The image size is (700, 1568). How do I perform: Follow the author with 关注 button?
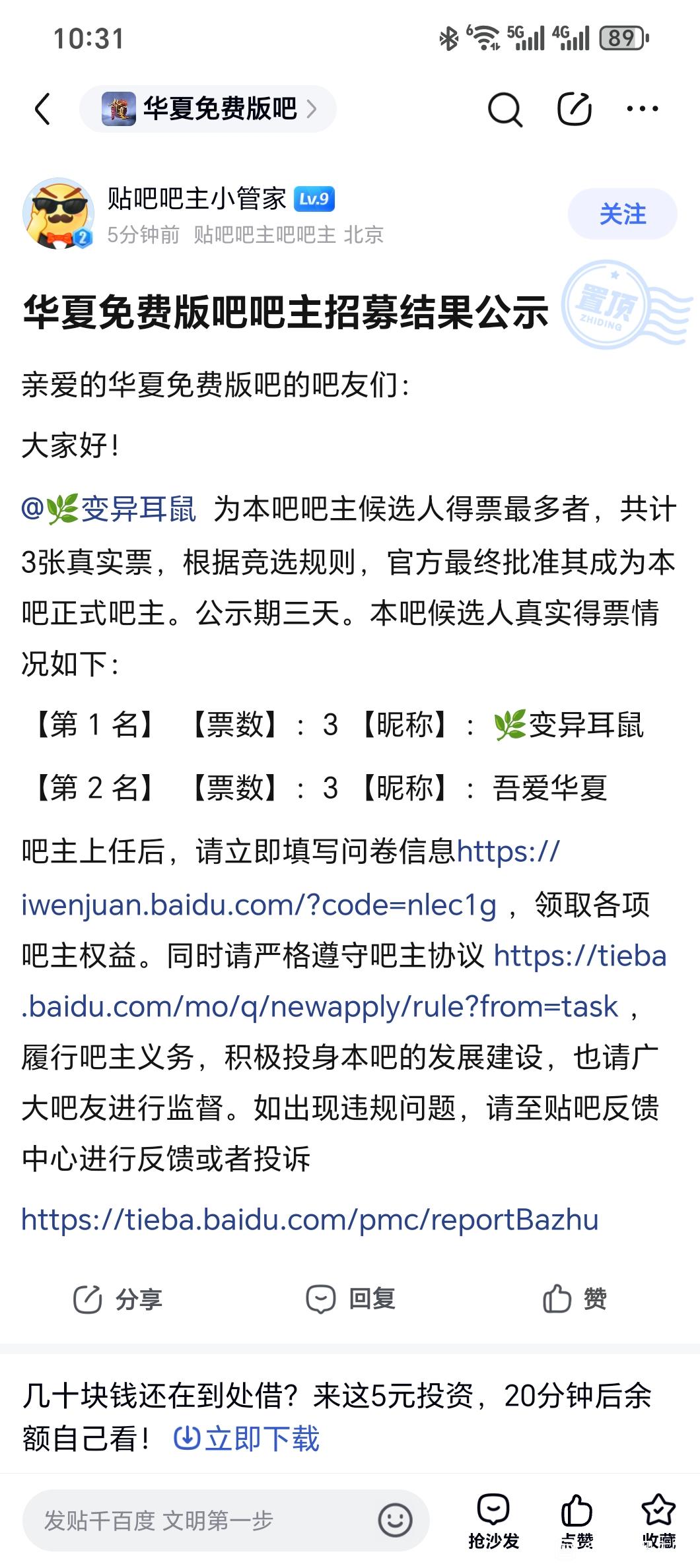622,214
